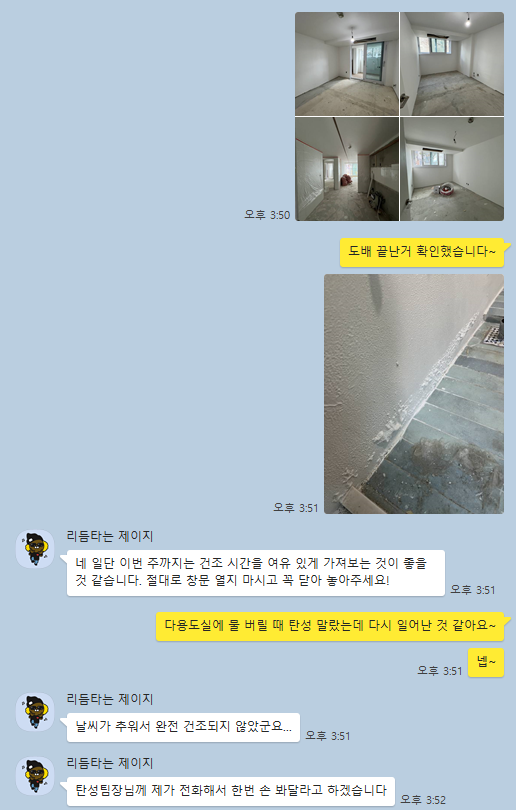Viewport: 516px width, 810px height.
Task: Open 리듬타는 제이지's profile picture beside the 건조 시간 message
Action: point(35,549)
